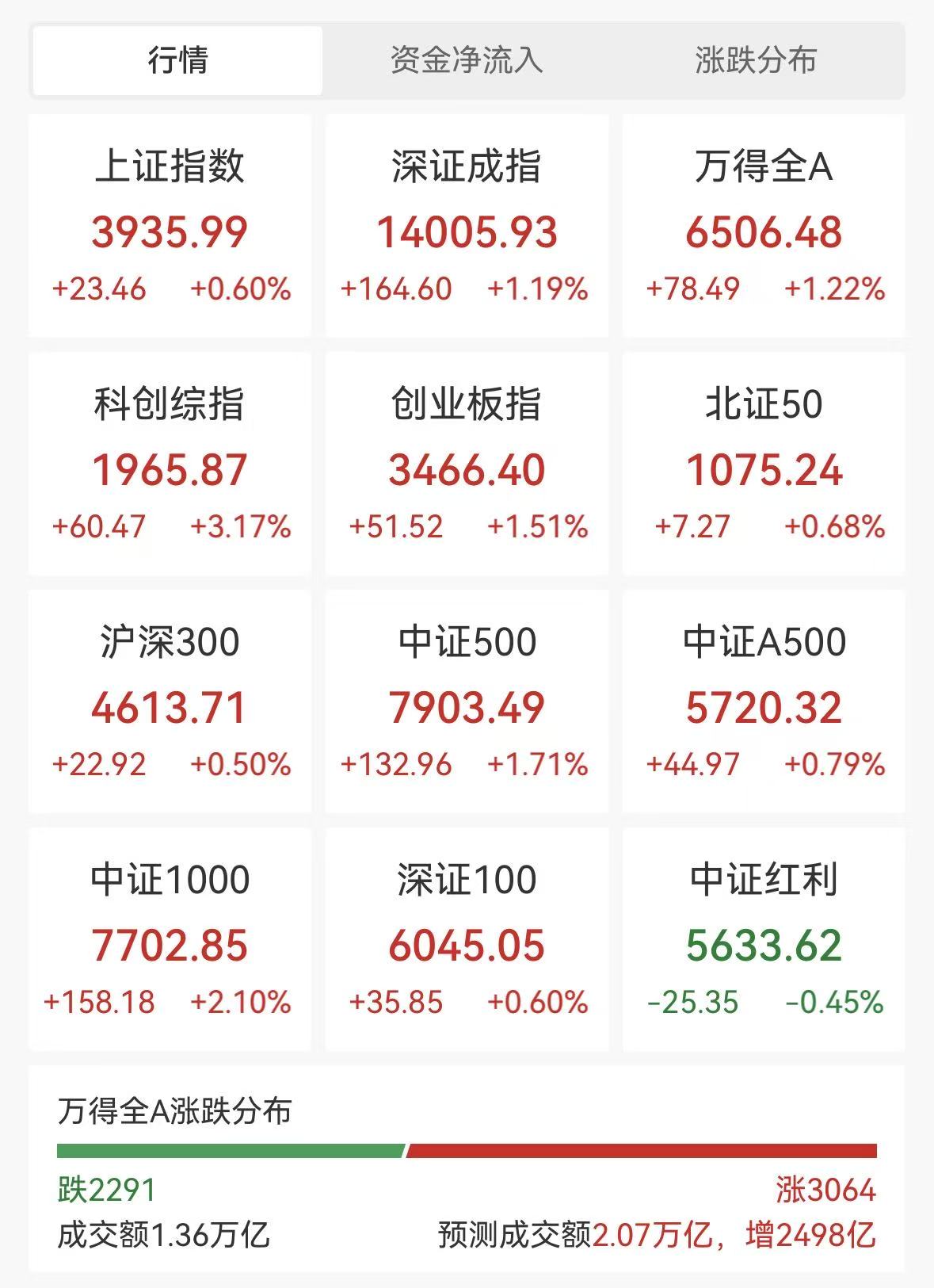Open the 中证500 index card
934x1288 pixels.
point(467,701)
